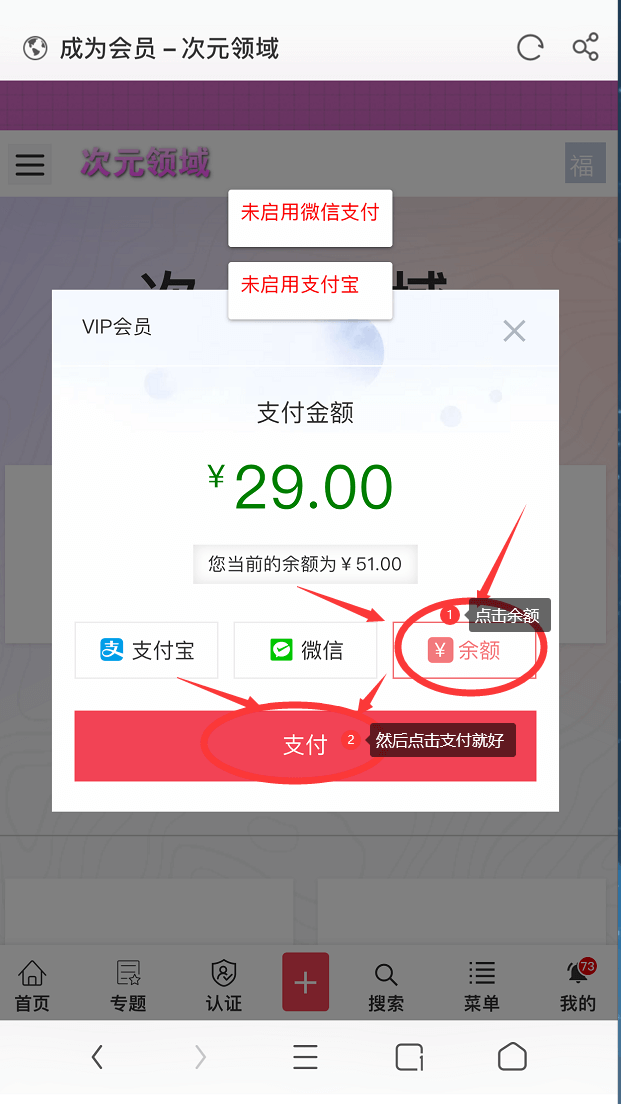Viewport: 621px width, 1104px height.
Task: Select 余额 balance payment option
Action: pyautogui.click(x=464, y=650)
